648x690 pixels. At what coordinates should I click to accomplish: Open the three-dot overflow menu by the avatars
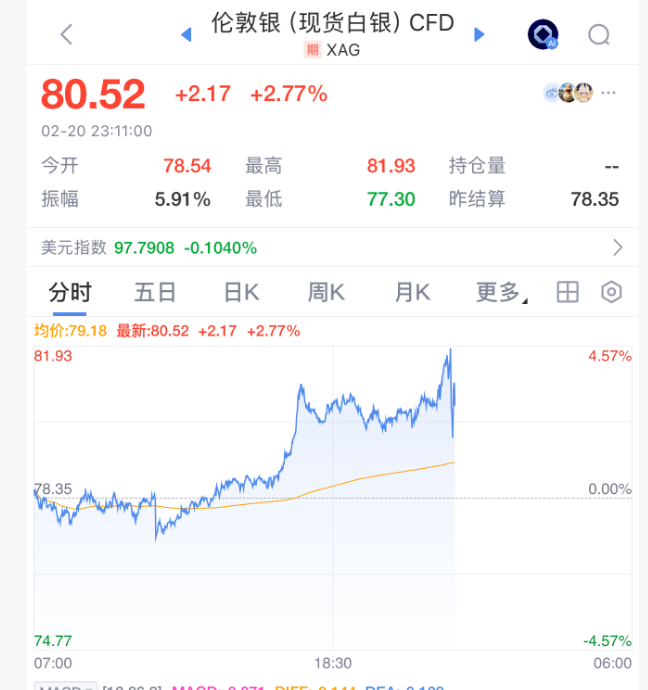pyautogui.click(x=609, y=93)
